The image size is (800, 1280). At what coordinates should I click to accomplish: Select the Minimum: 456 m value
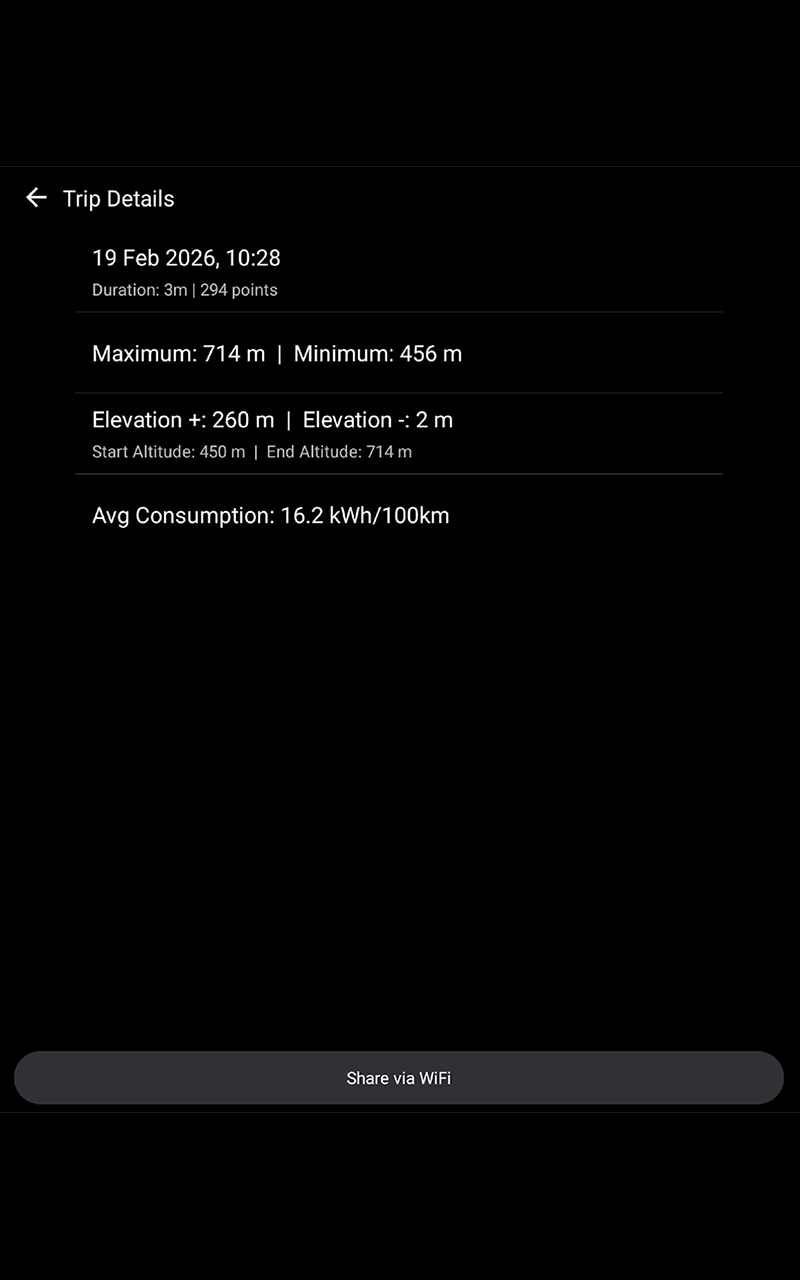pyautogui.click(x=378, y=353)
